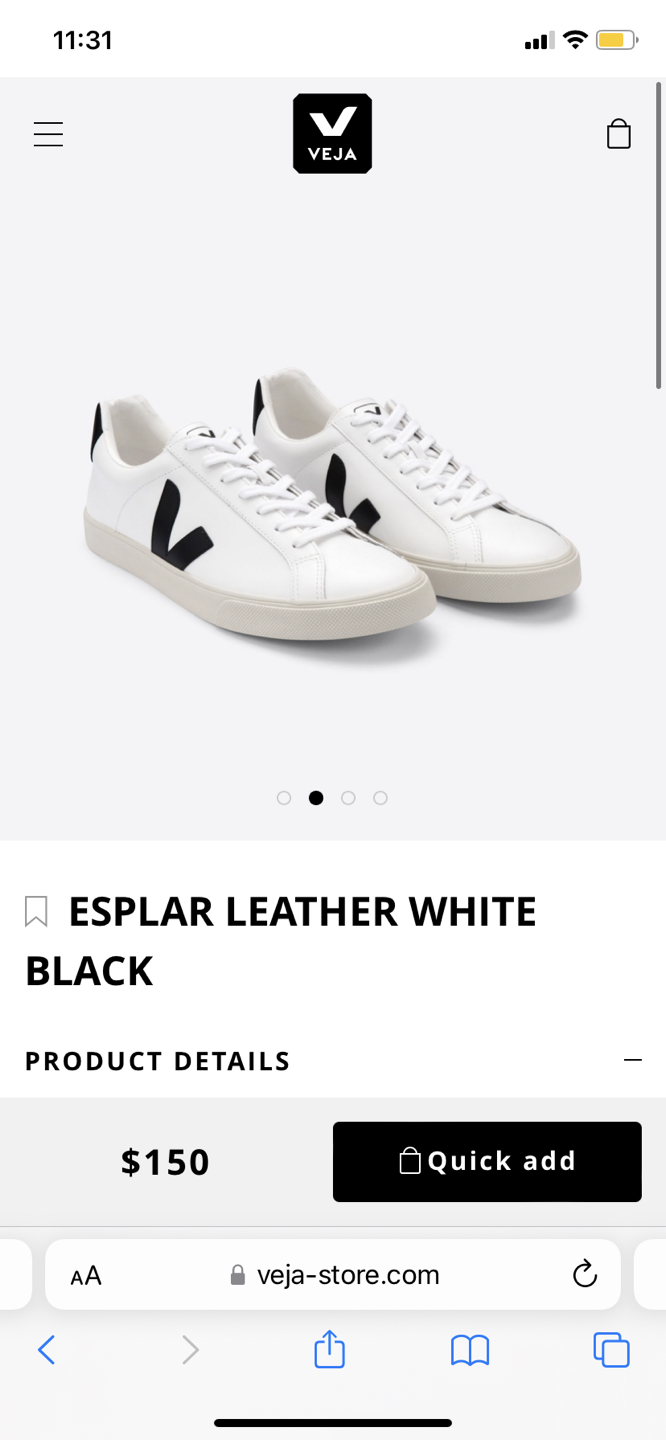Share this page from Safari toolbar
The image size is (666, 1440).
click(329, 1350)
